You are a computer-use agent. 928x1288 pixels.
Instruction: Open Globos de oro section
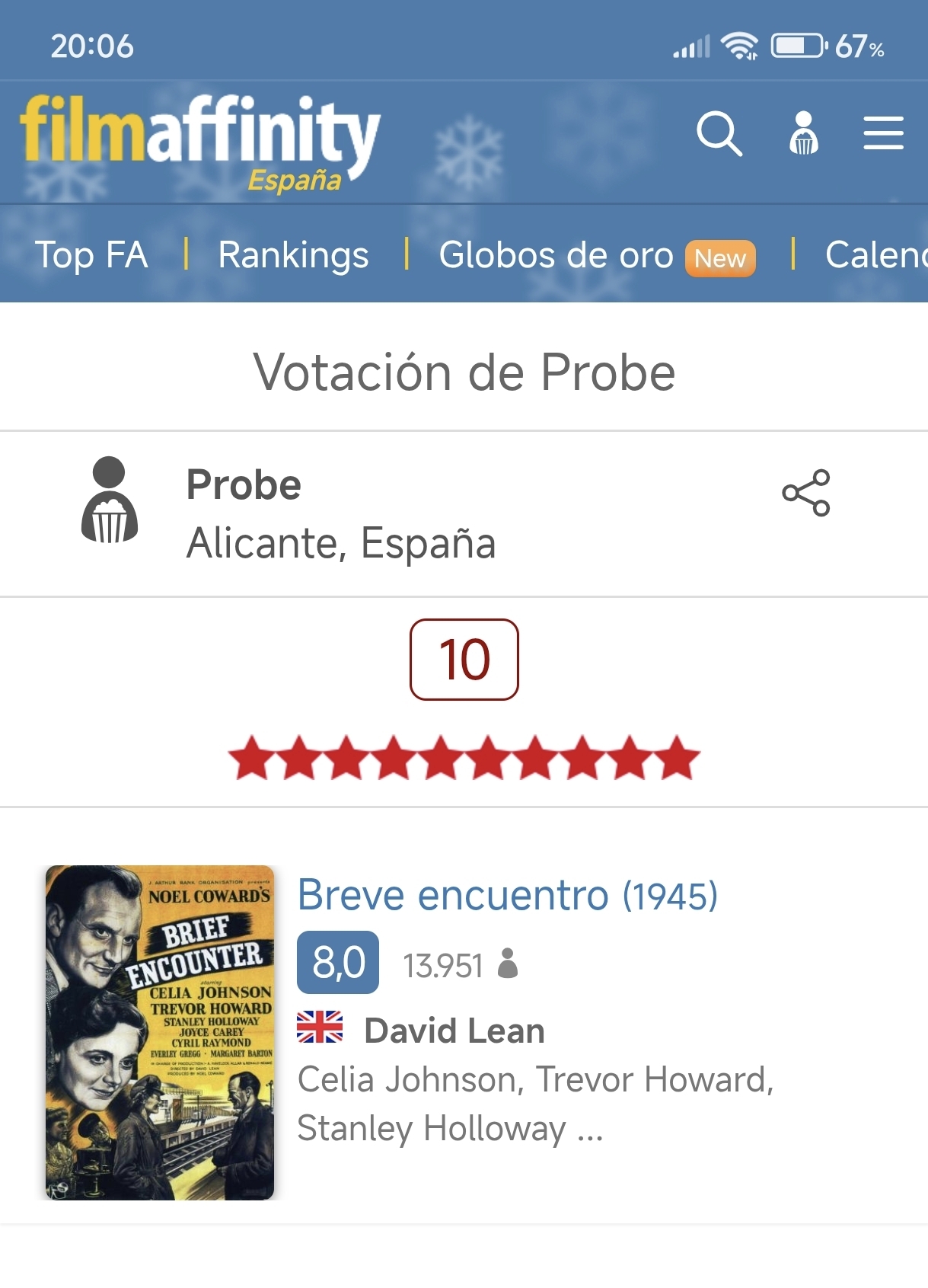coord(556,255)
